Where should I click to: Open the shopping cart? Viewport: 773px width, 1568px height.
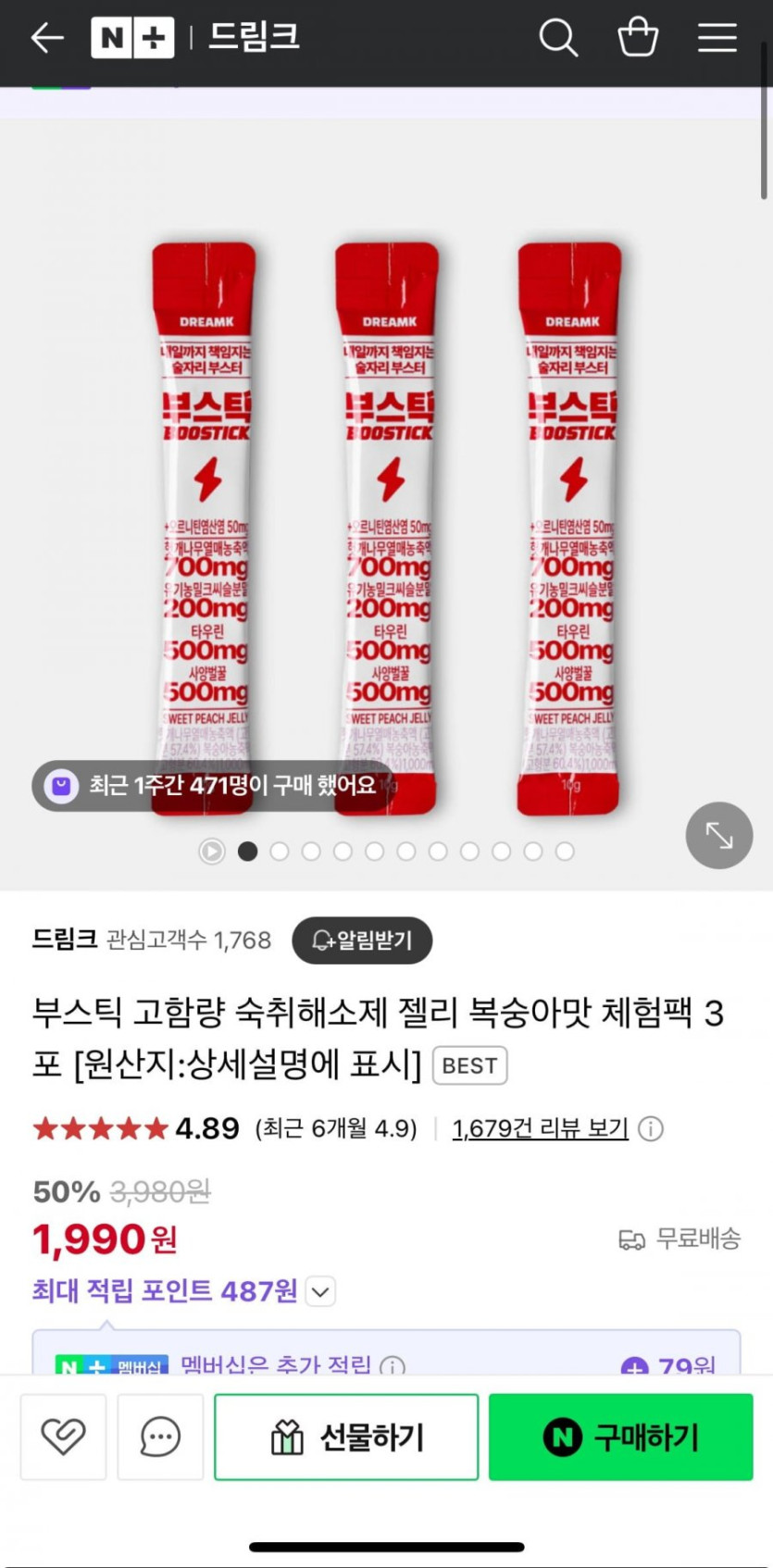click(x=638, y=38)
